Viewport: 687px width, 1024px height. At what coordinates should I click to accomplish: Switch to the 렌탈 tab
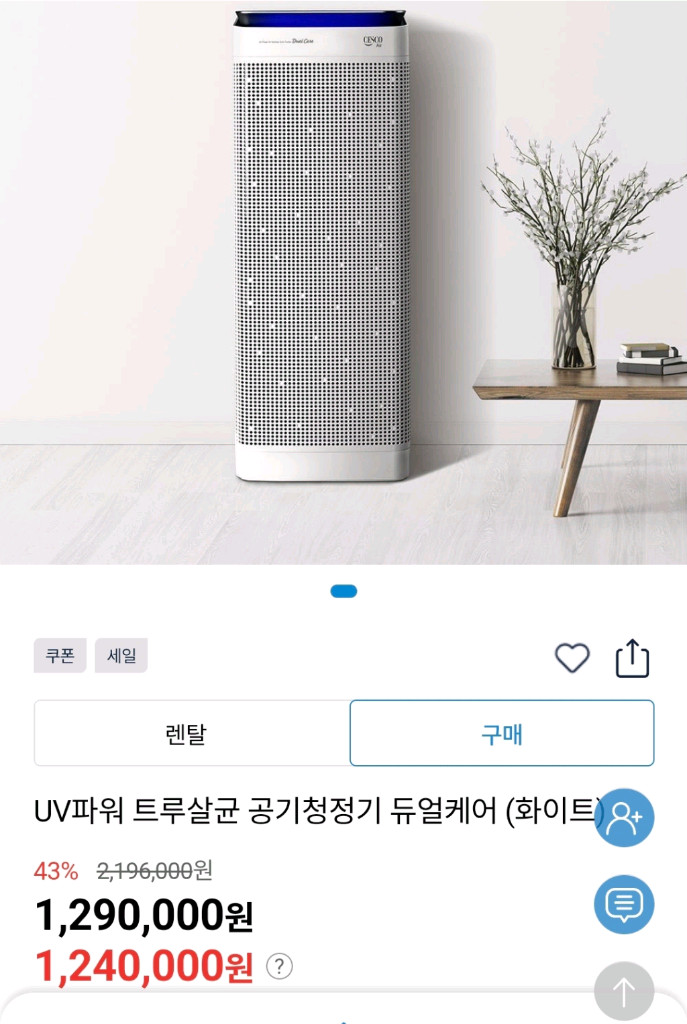click(x=191, y=734)
